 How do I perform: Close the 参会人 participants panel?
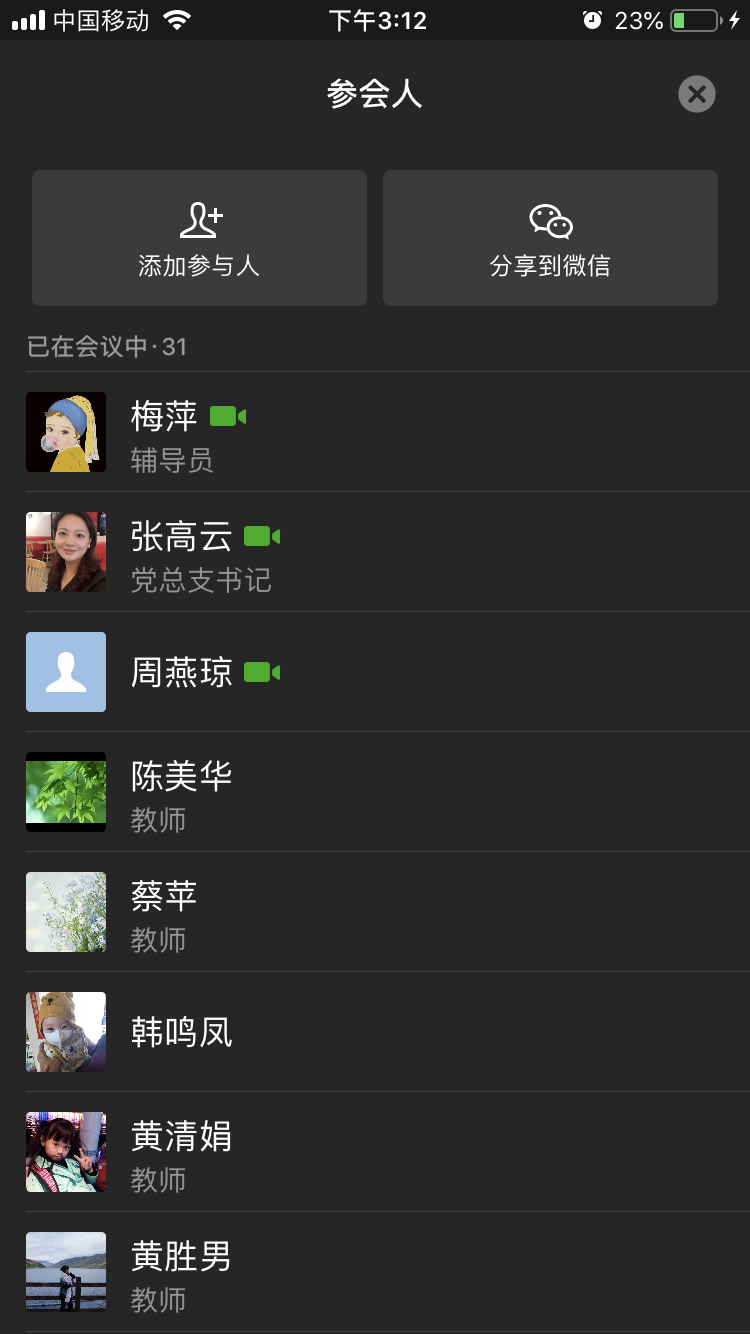697,95
